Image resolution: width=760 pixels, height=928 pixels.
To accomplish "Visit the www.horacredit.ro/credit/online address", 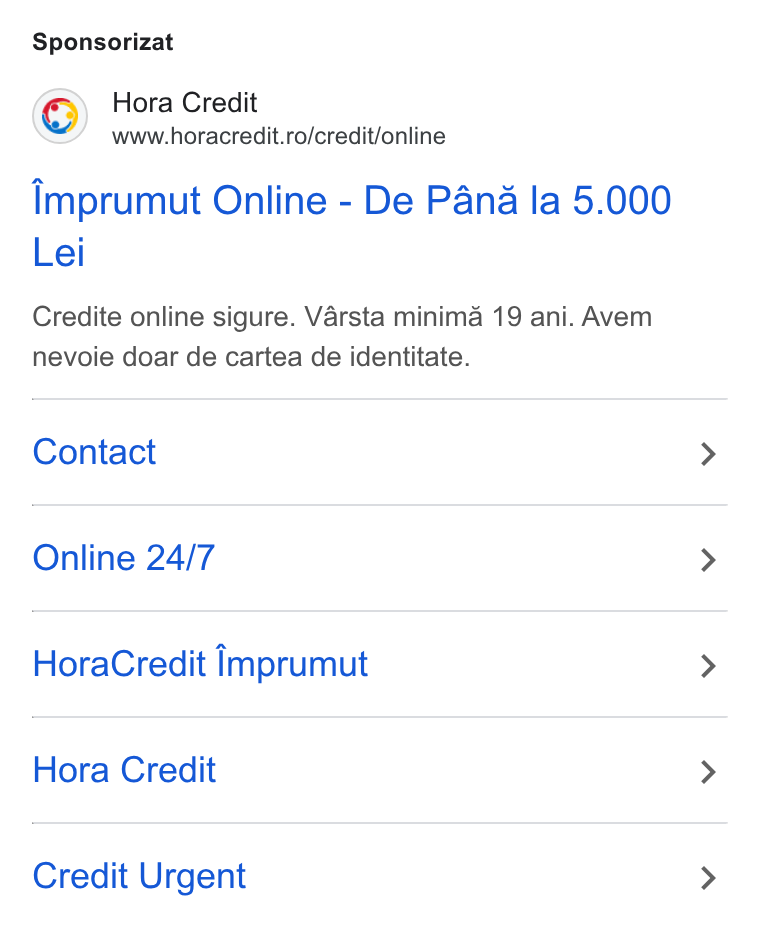I will point(279,137).
